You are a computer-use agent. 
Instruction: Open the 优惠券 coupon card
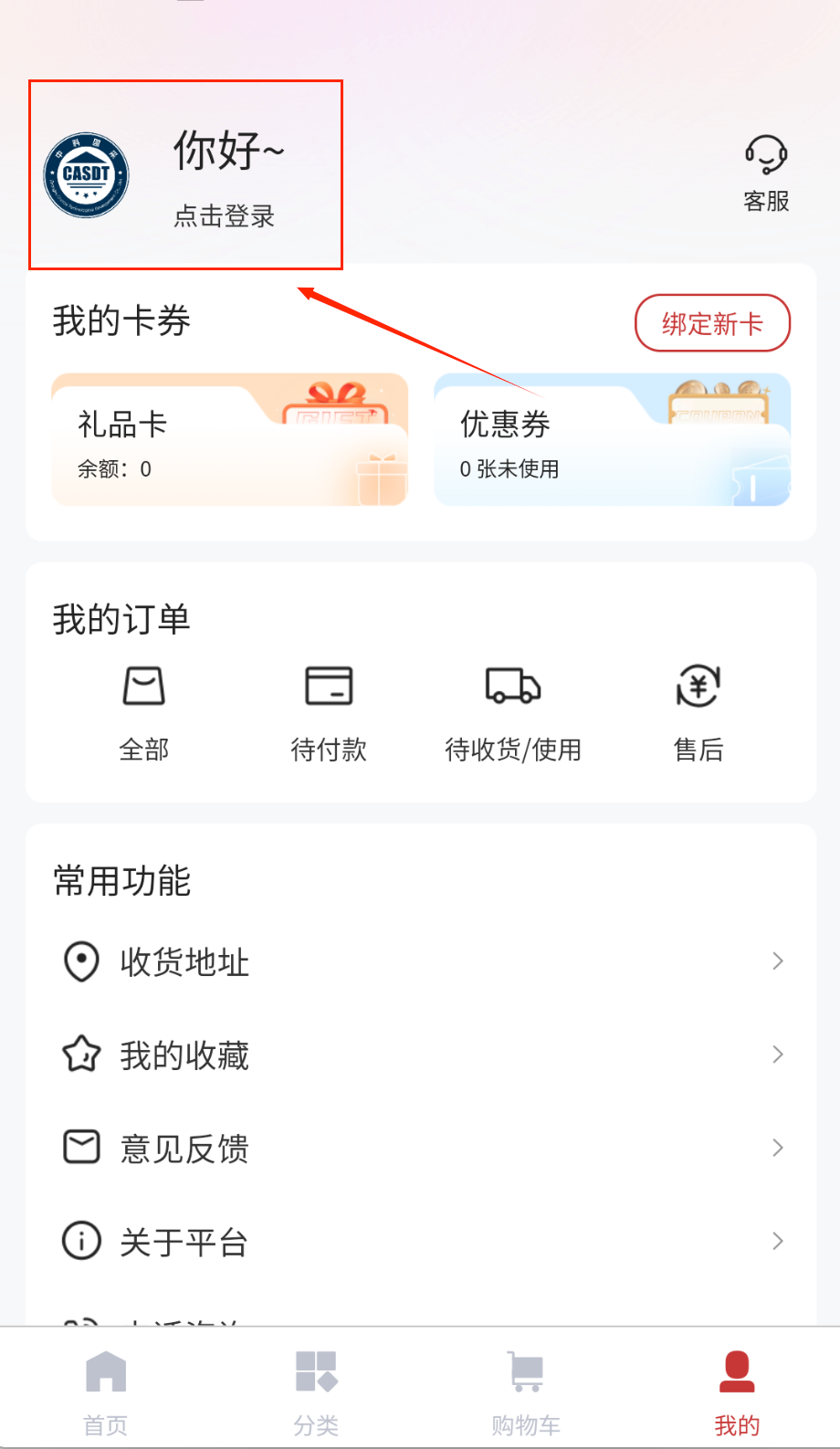(x=612, y=440)
